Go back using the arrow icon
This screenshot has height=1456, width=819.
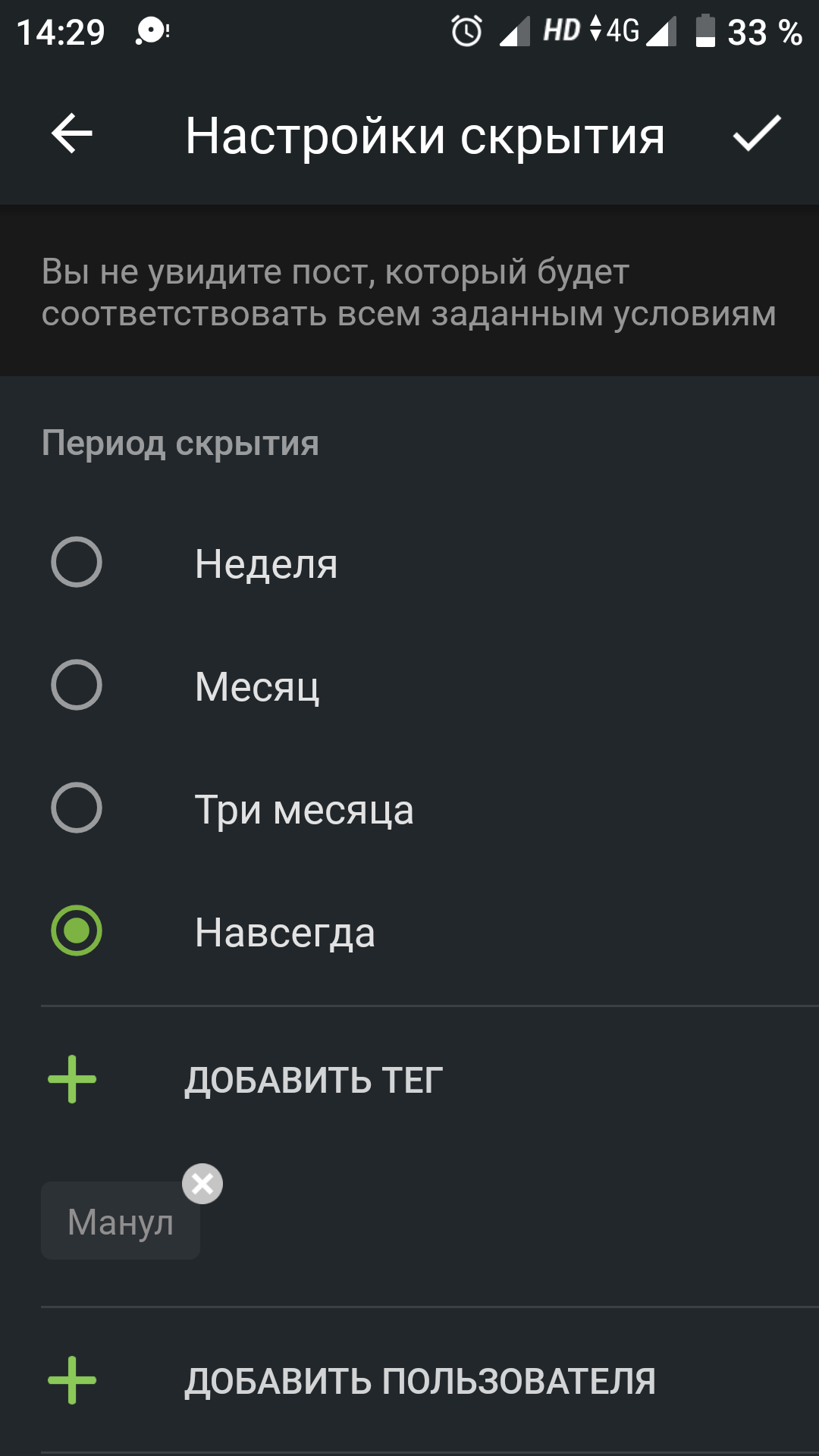pos(72,134)
